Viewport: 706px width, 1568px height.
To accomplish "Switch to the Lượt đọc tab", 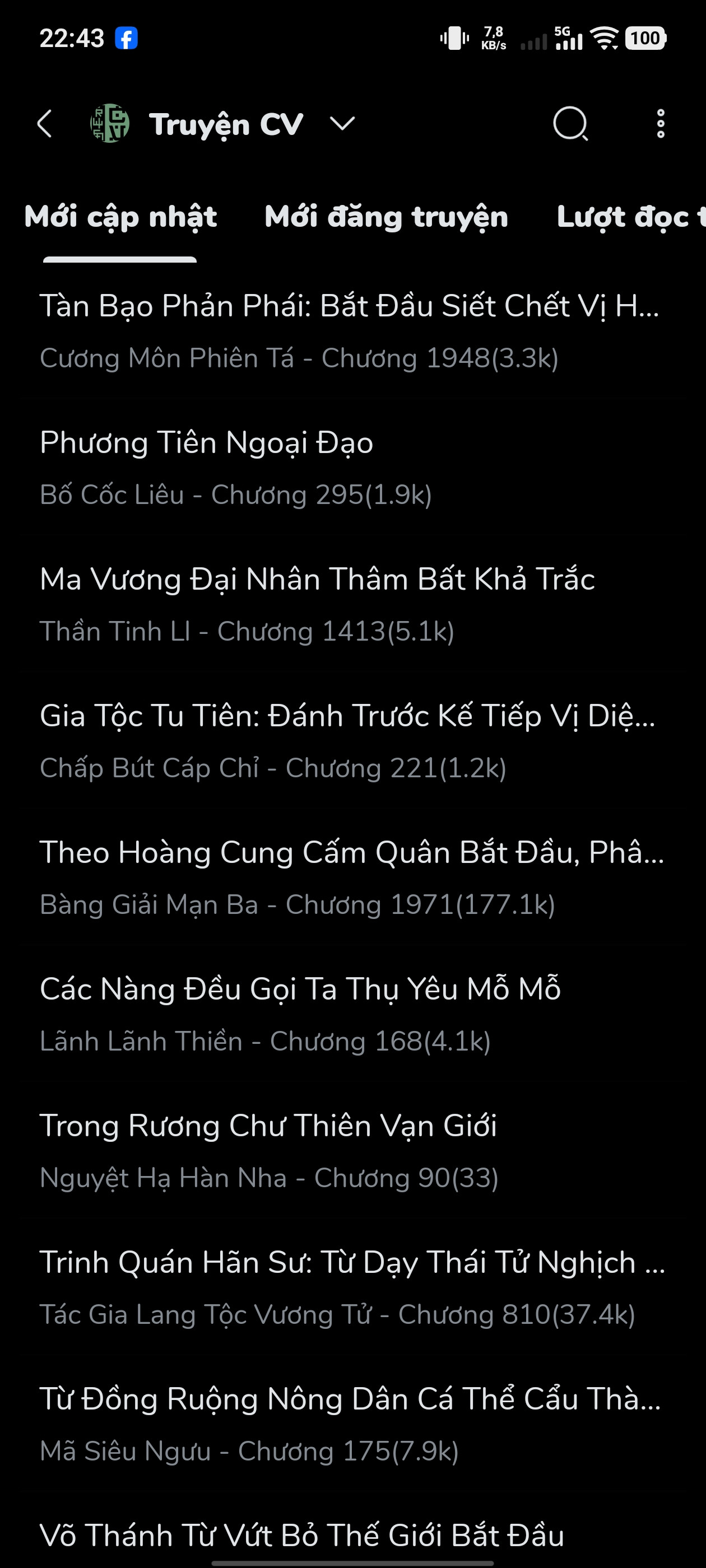I will pos(628,217).
